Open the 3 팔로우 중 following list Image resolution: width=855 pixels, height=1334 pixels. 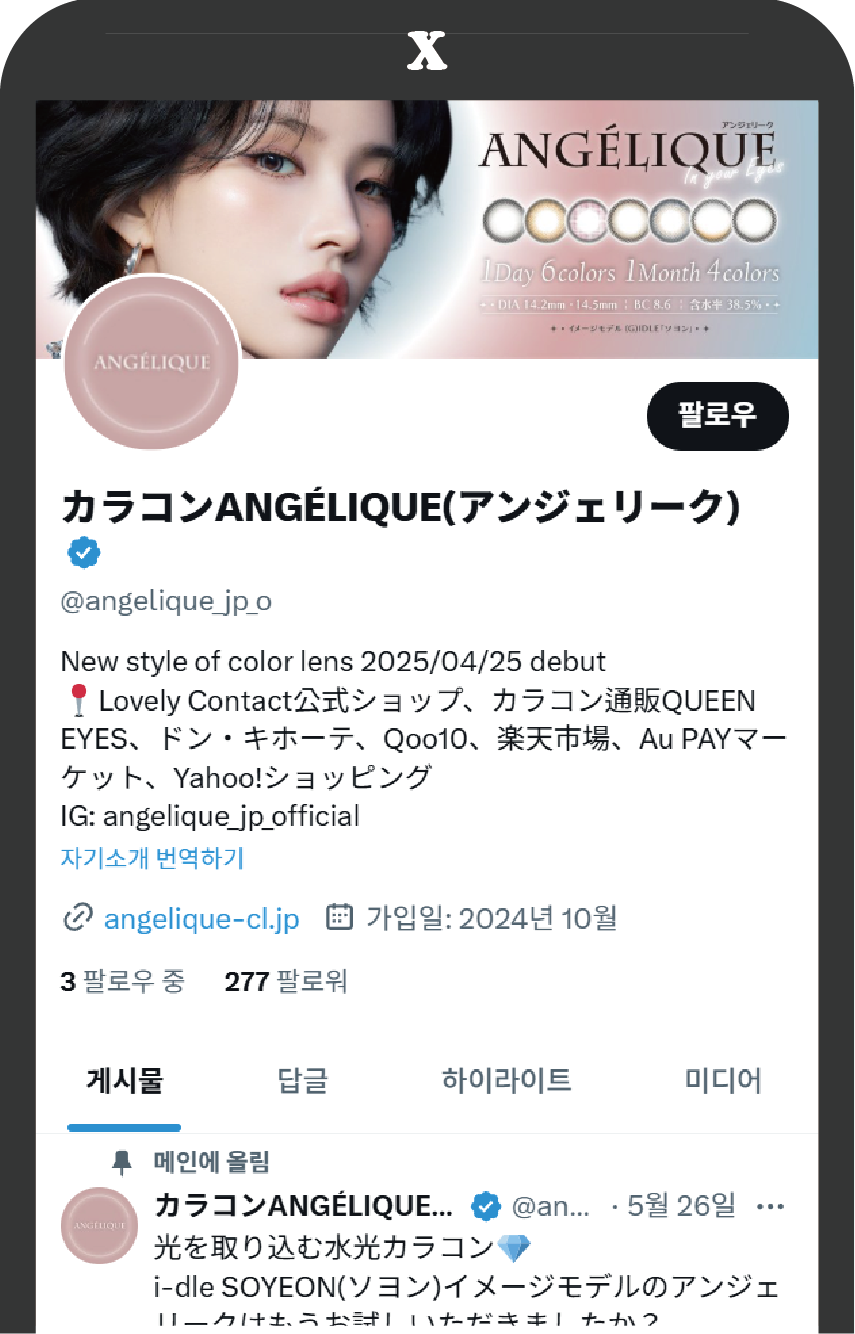123,982
